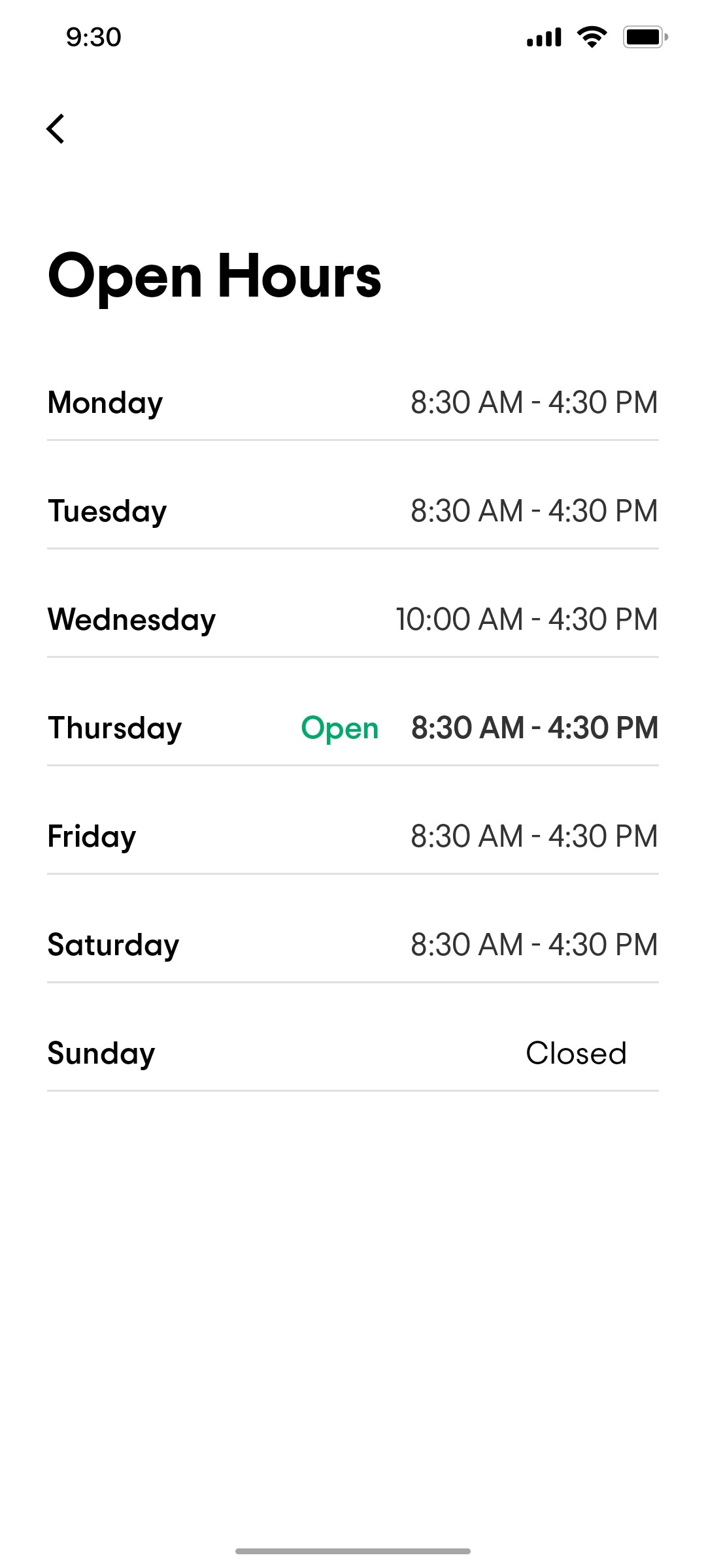The image size is (706, 1568).
Task: Tap Monday's 8:30 AM - 4:30 PM time
Action: (x=533, y=402)
